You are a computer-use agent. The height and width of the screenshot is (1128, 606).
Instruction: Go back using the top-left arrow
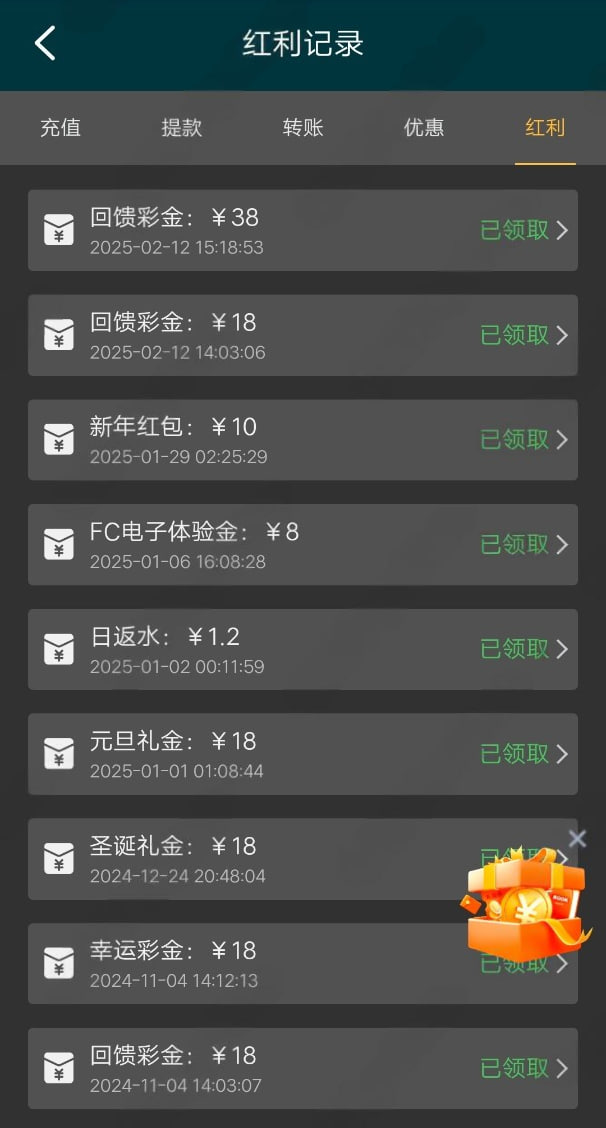point(45,43)
